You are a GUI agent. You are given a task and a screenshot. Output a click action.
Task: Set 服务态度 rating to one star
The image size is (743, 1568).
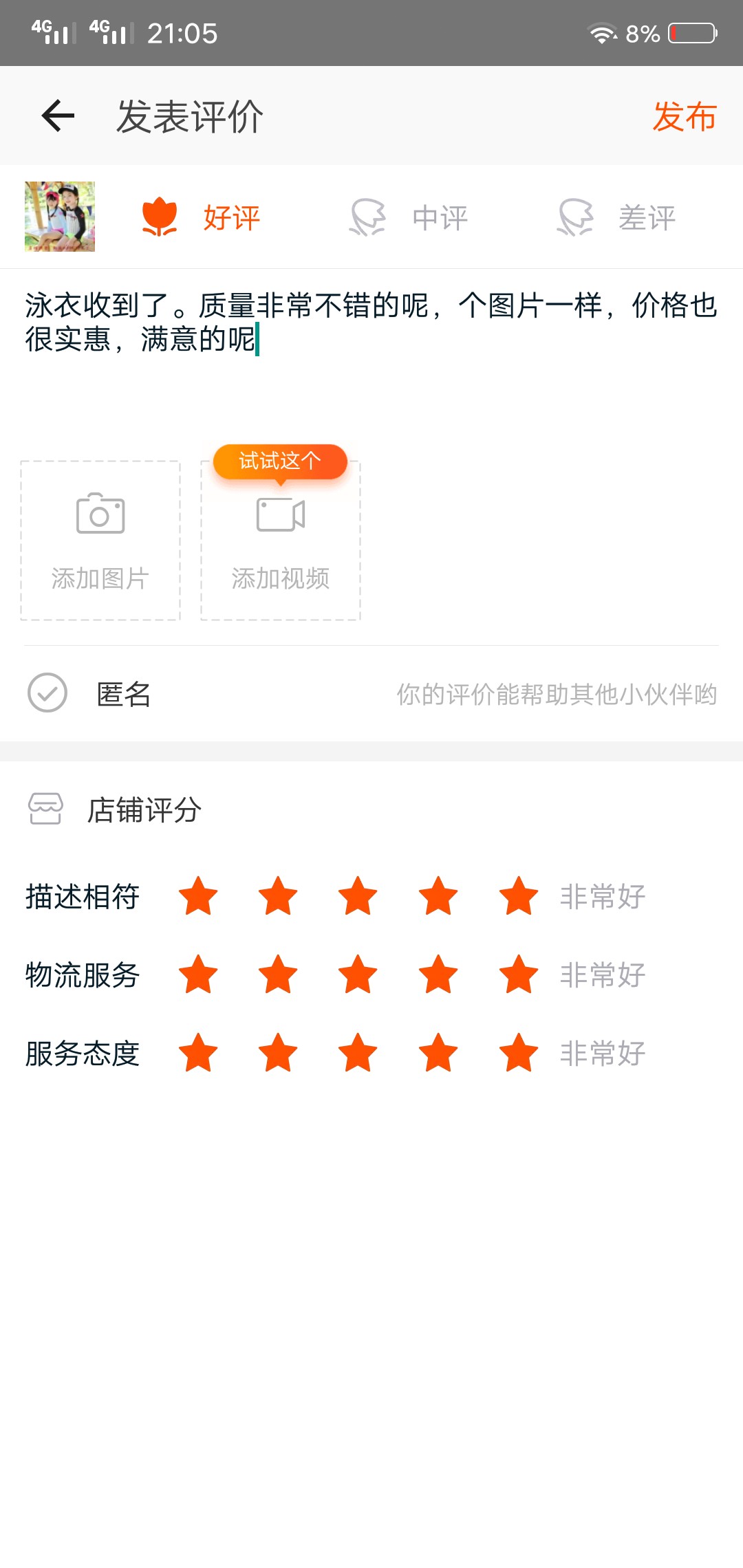tap(198, 1052)
